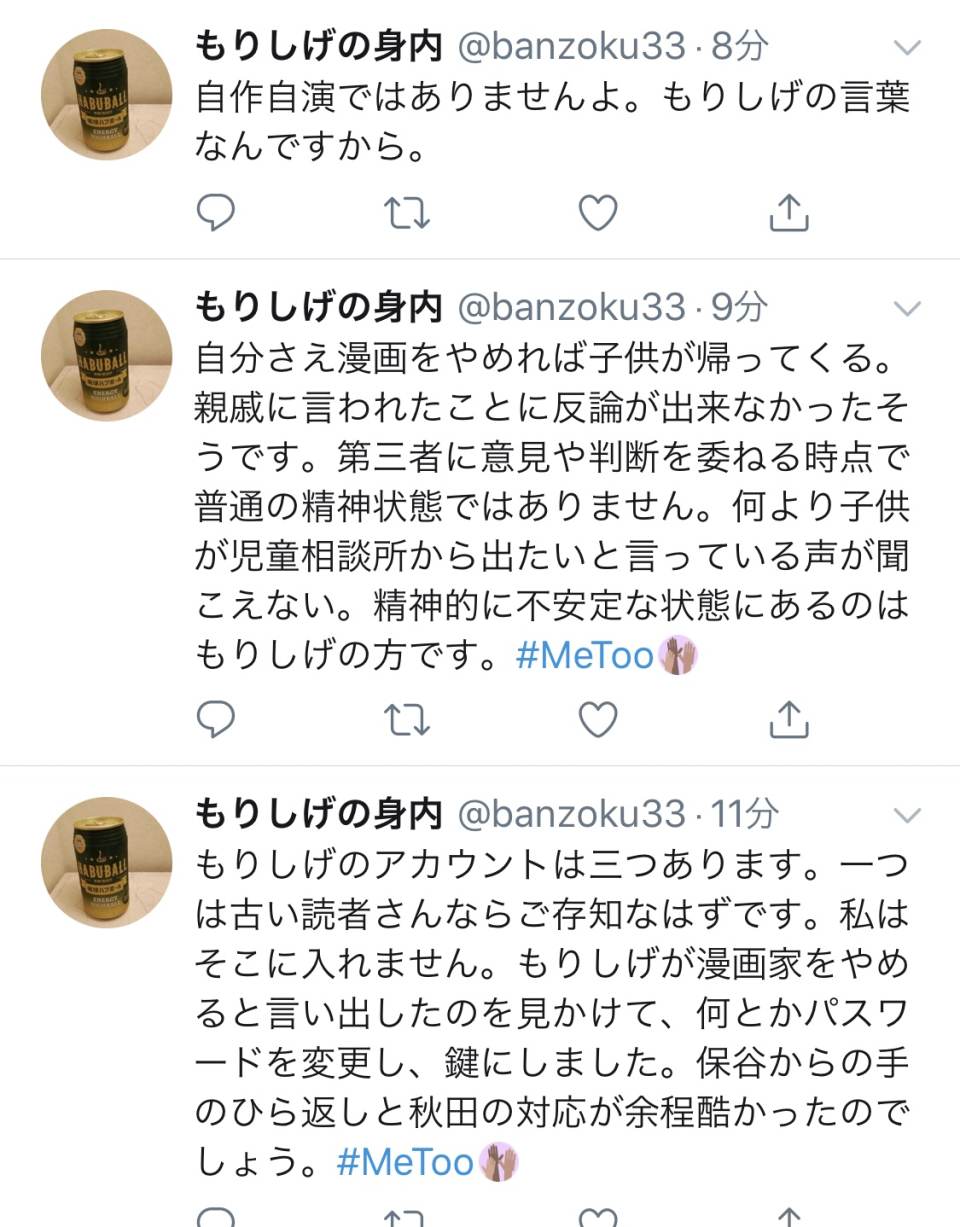960x1227 pixels.
Task: Like the 8分 tweet
Action: pyautogui.click(x=598, y=212)
